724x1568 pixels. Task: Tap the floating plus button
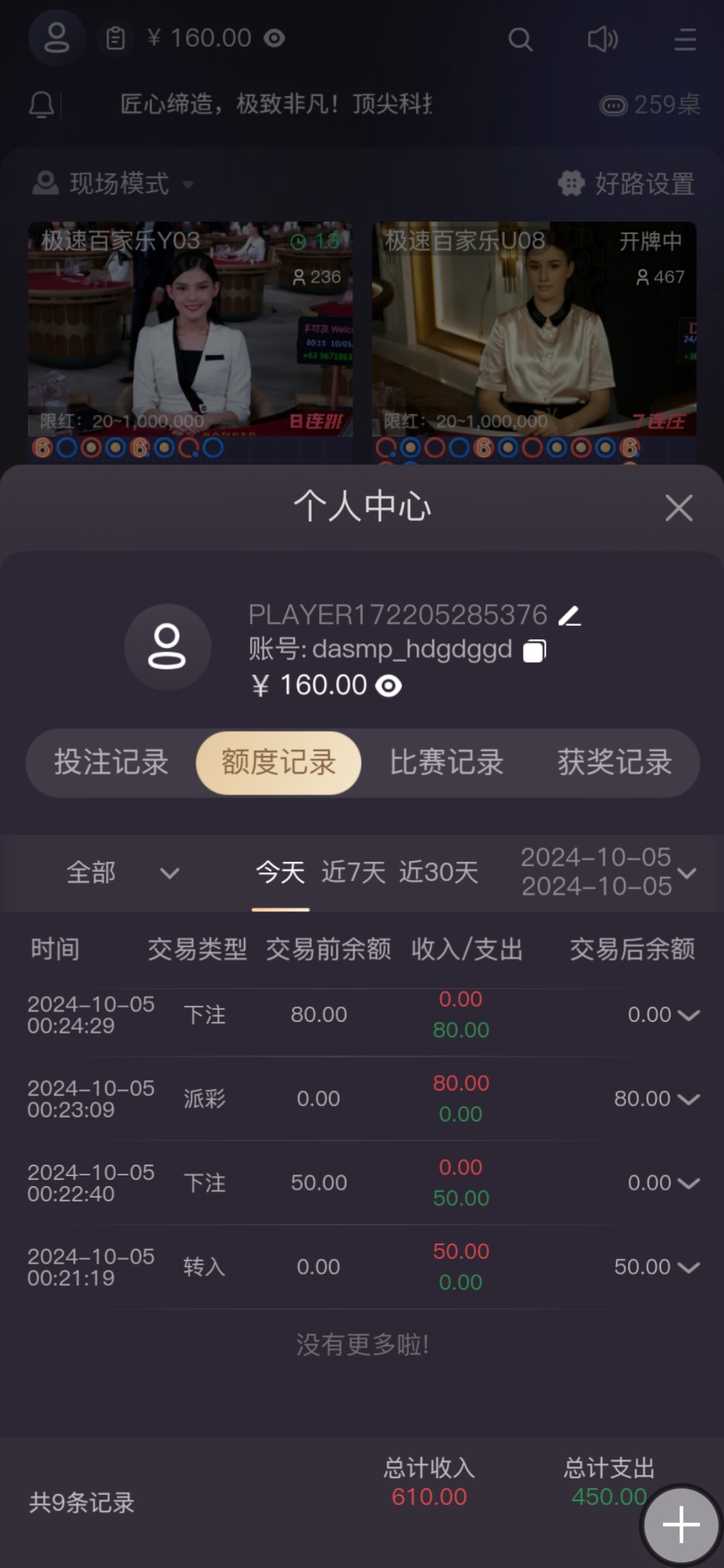680,1524
